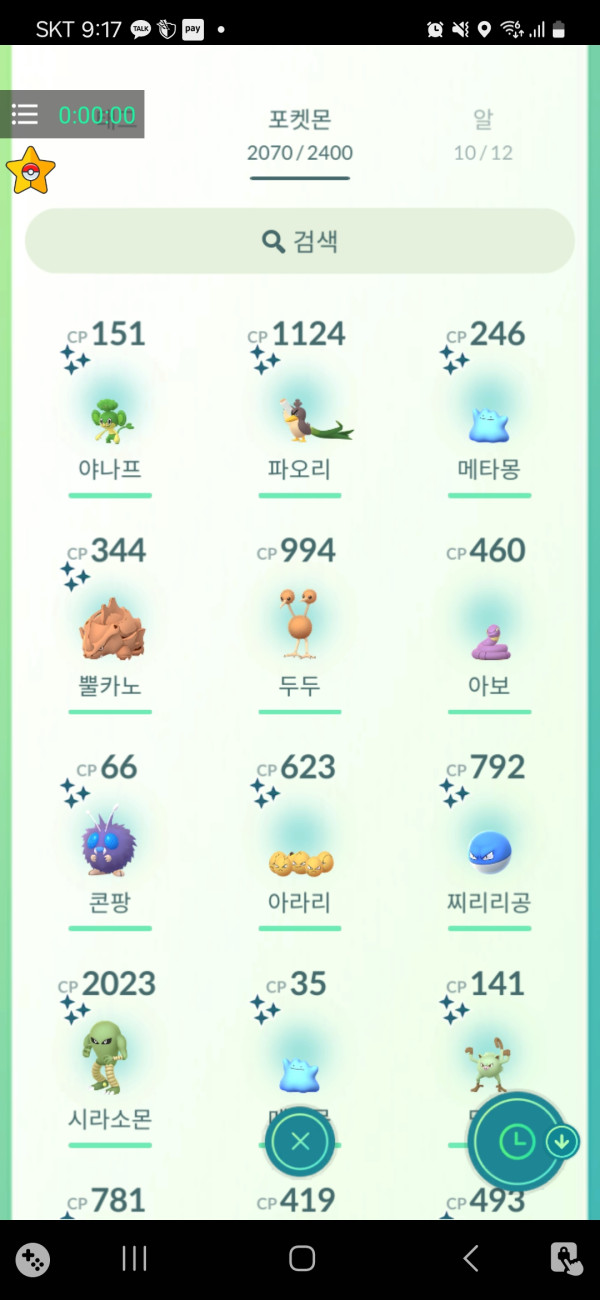The image size is (600, 1300).
Task: Close the Pokémon list with the X button
Action: [300, 1142]
